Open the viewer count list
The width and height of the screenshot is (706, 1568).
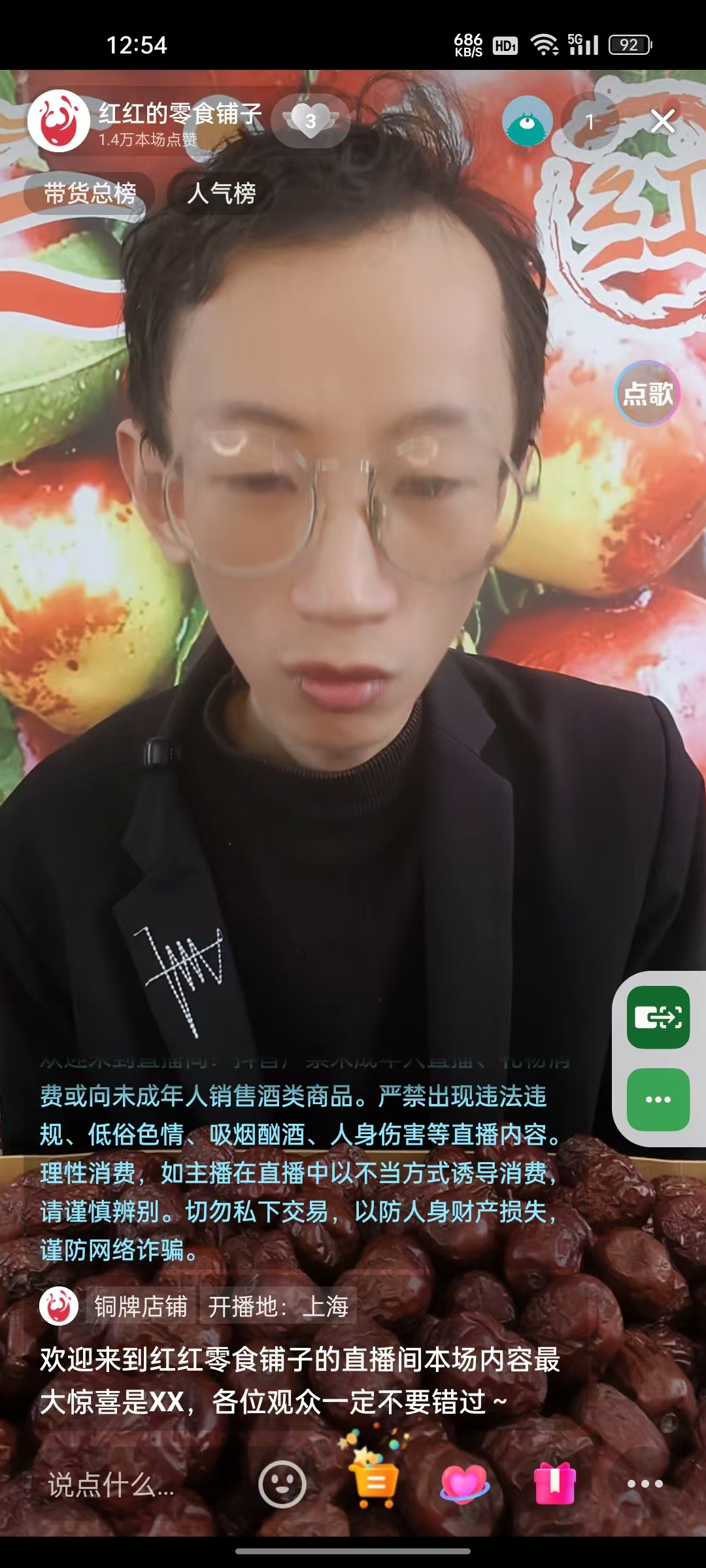pyautogui.click(x=590, y=122)
